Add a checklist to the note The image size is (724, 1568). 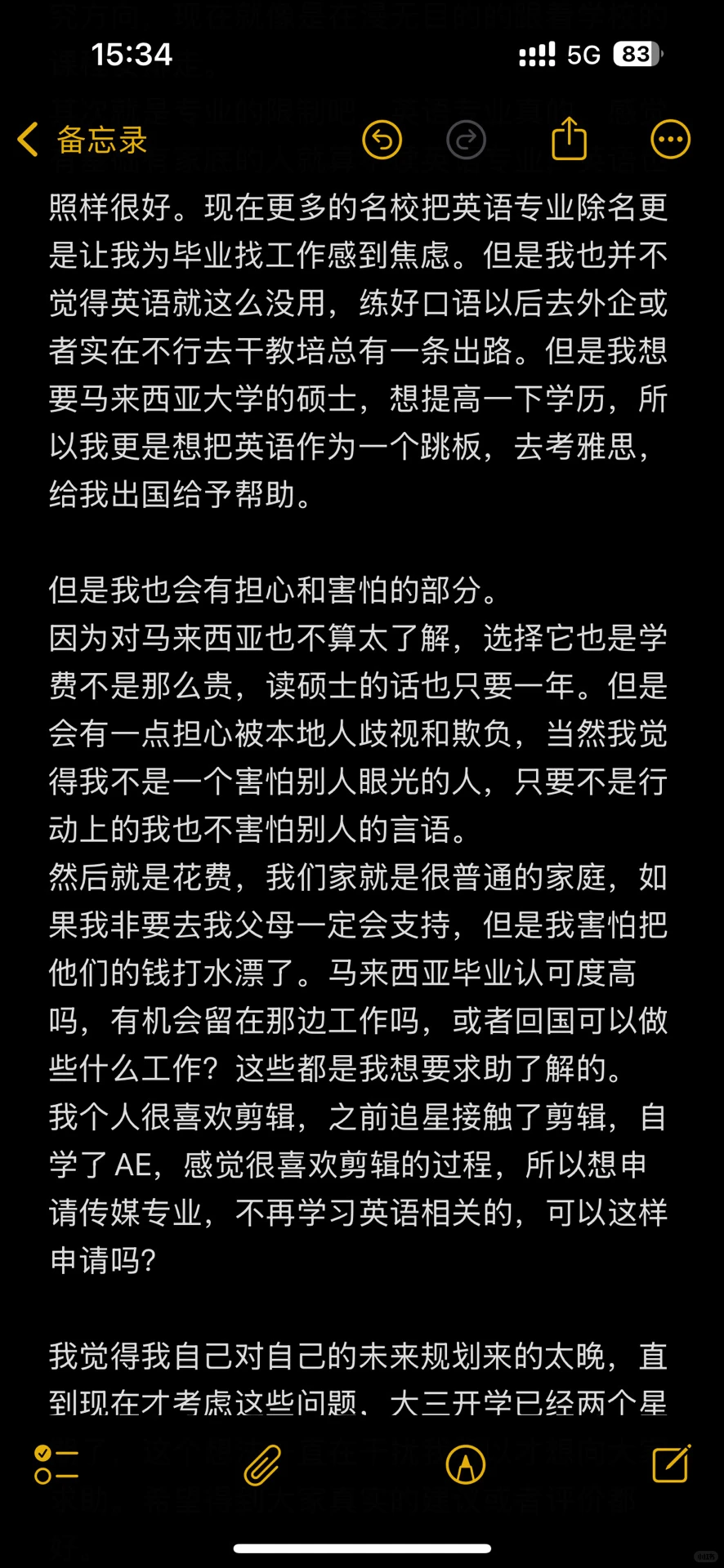56,1464
